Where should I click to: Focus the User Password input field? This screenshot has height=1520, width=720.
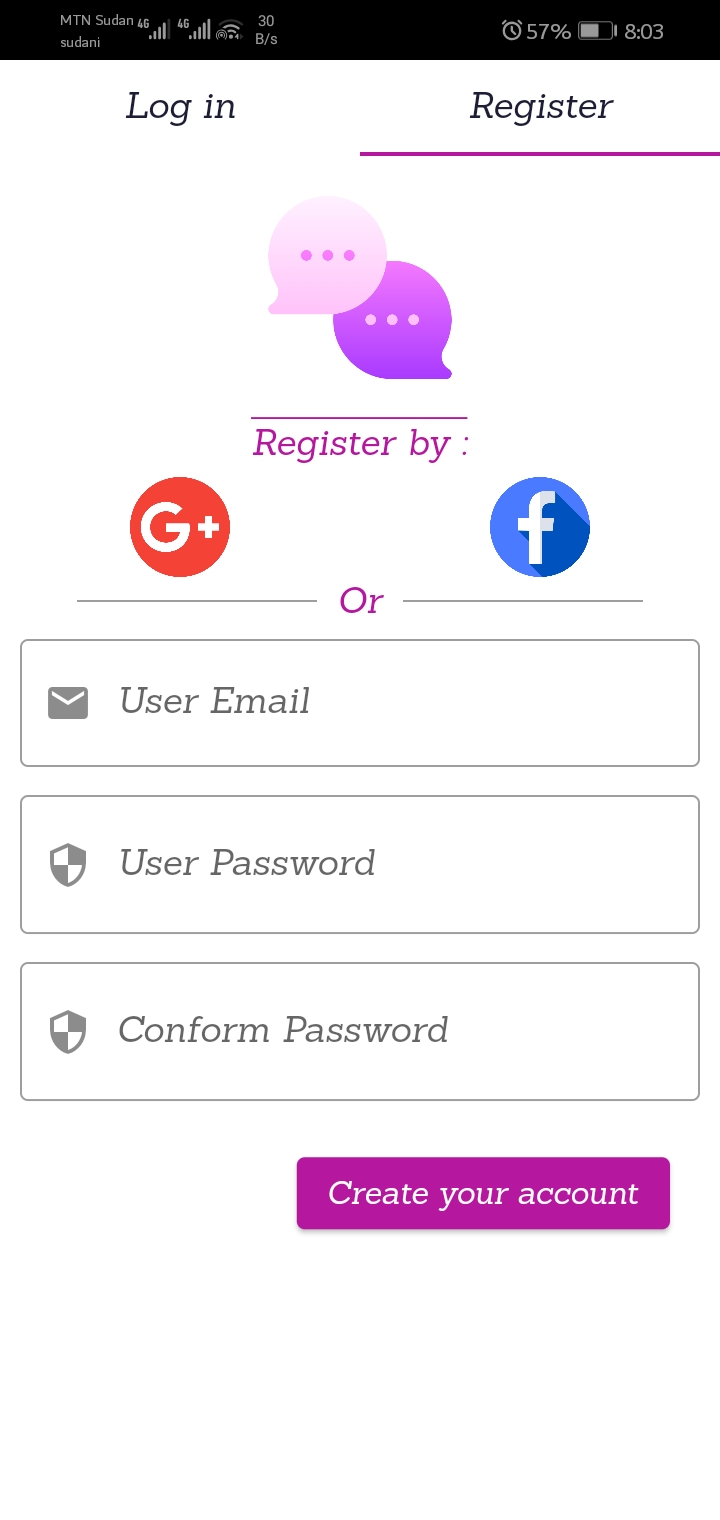pyautogui.click(x=360, y=864)
